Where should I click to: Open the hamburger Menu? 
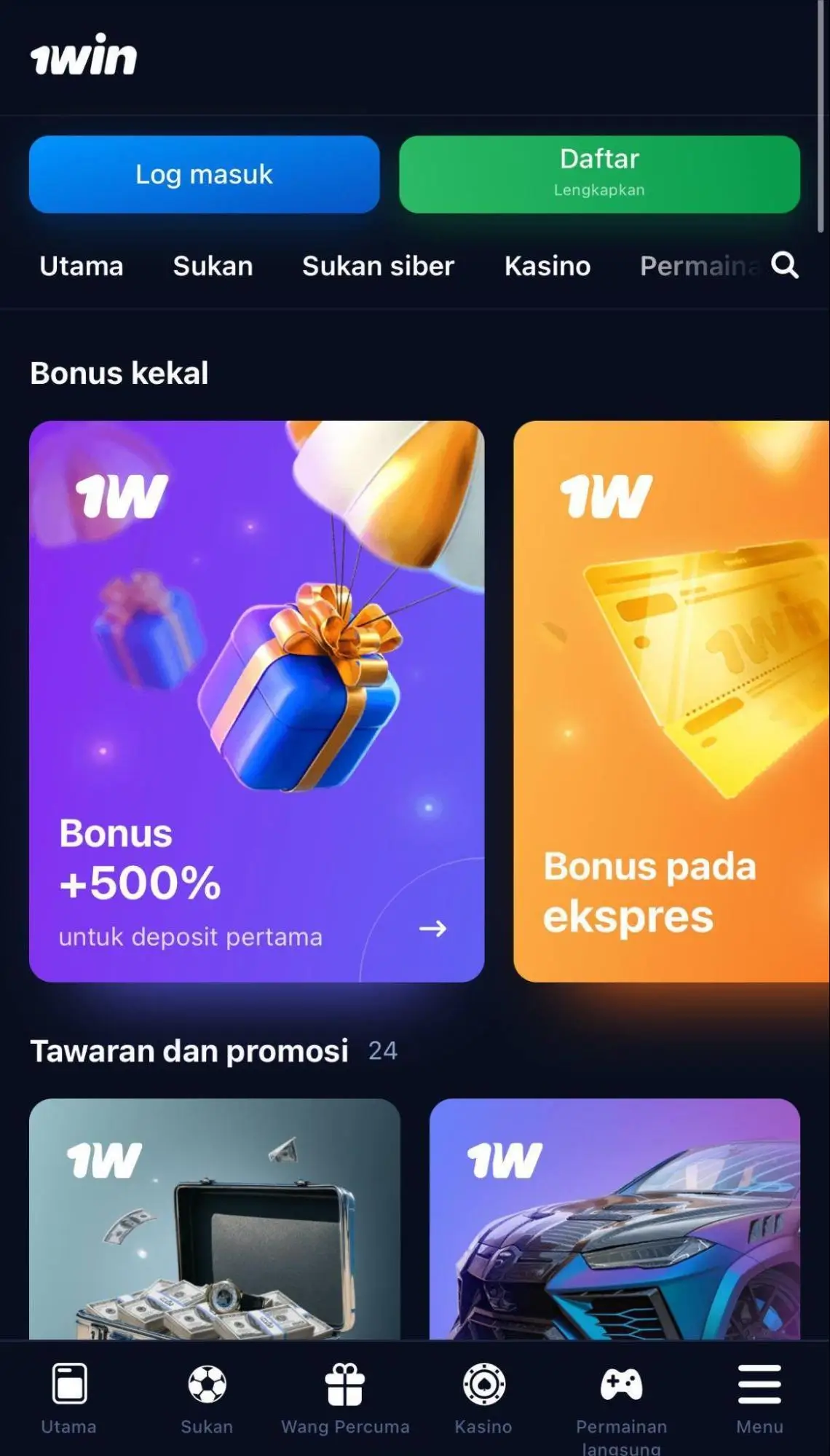tap(759, 1398)
